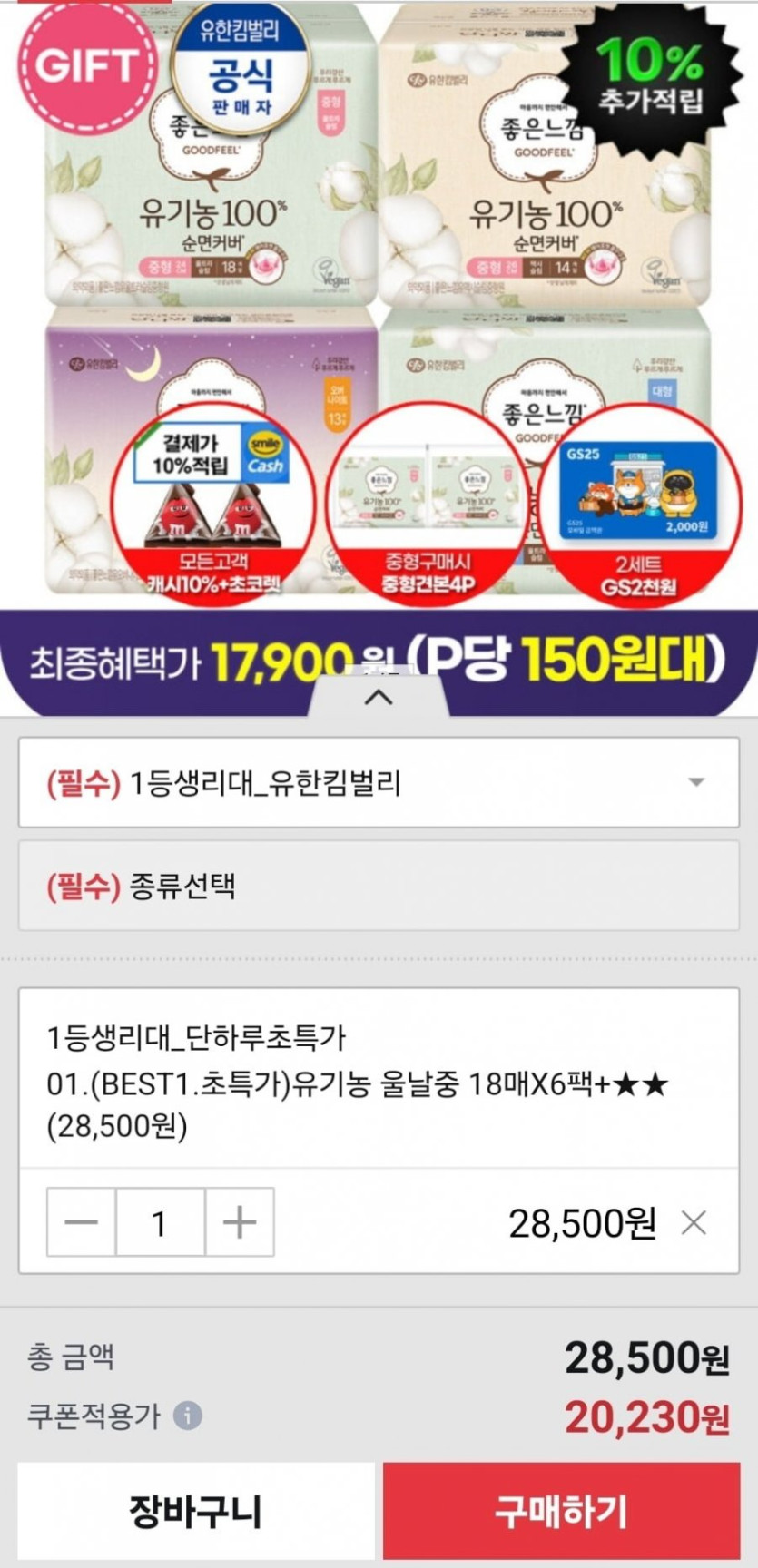Increase quantity with the plus button
Viewport: 758px width, 1568px height.
pos(240,1222)
